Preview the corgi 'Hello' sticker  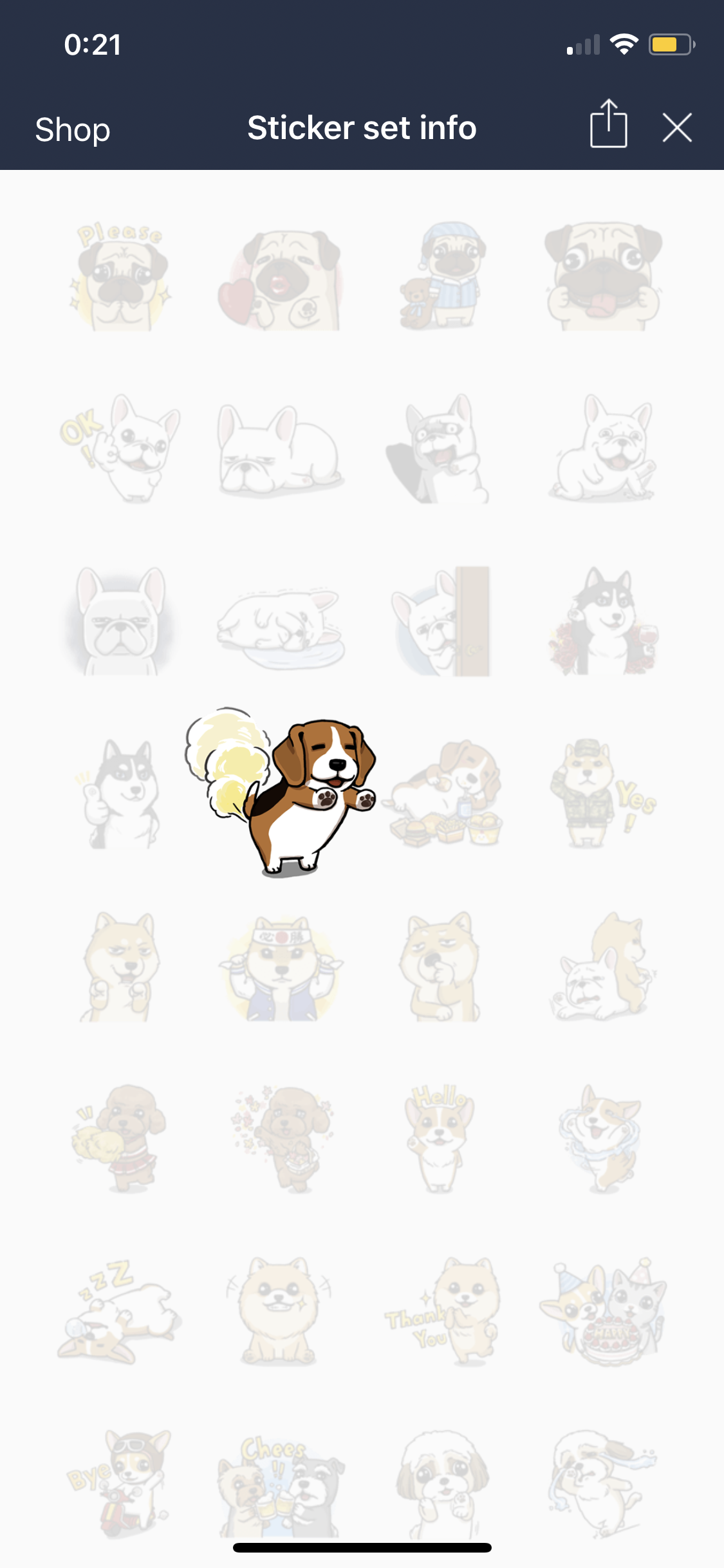tap(440, 1138)
